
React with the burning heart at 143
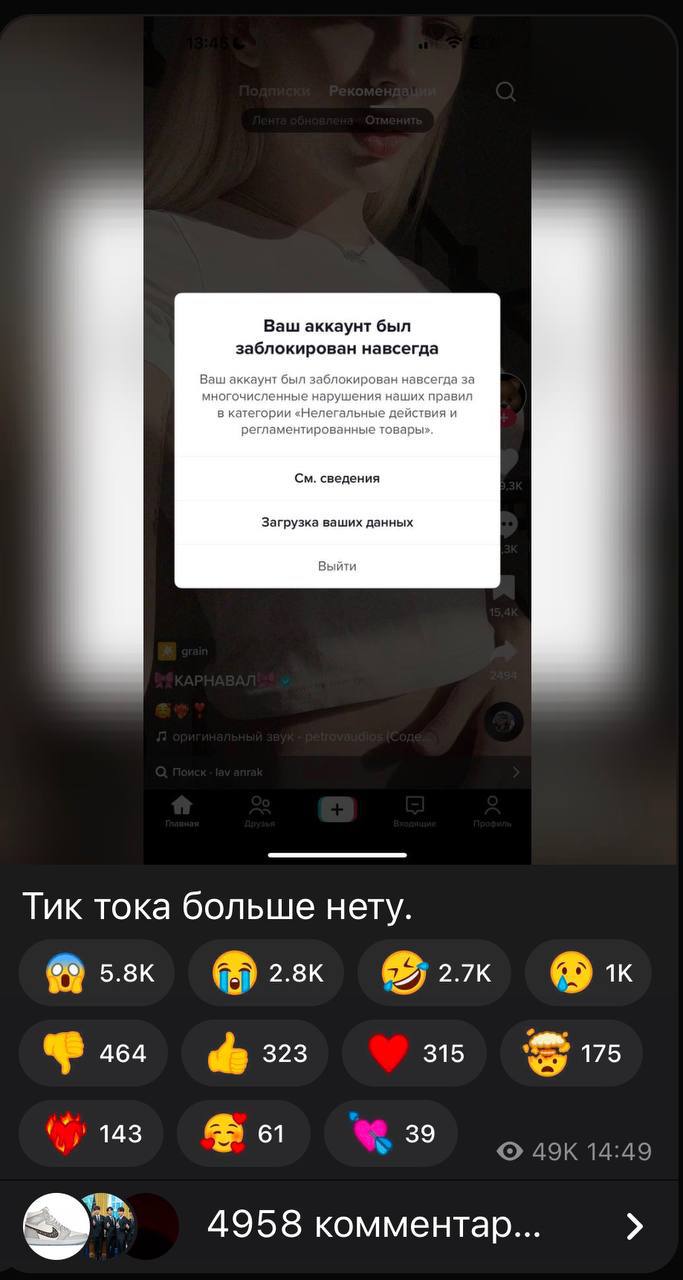pos(91,1133)
